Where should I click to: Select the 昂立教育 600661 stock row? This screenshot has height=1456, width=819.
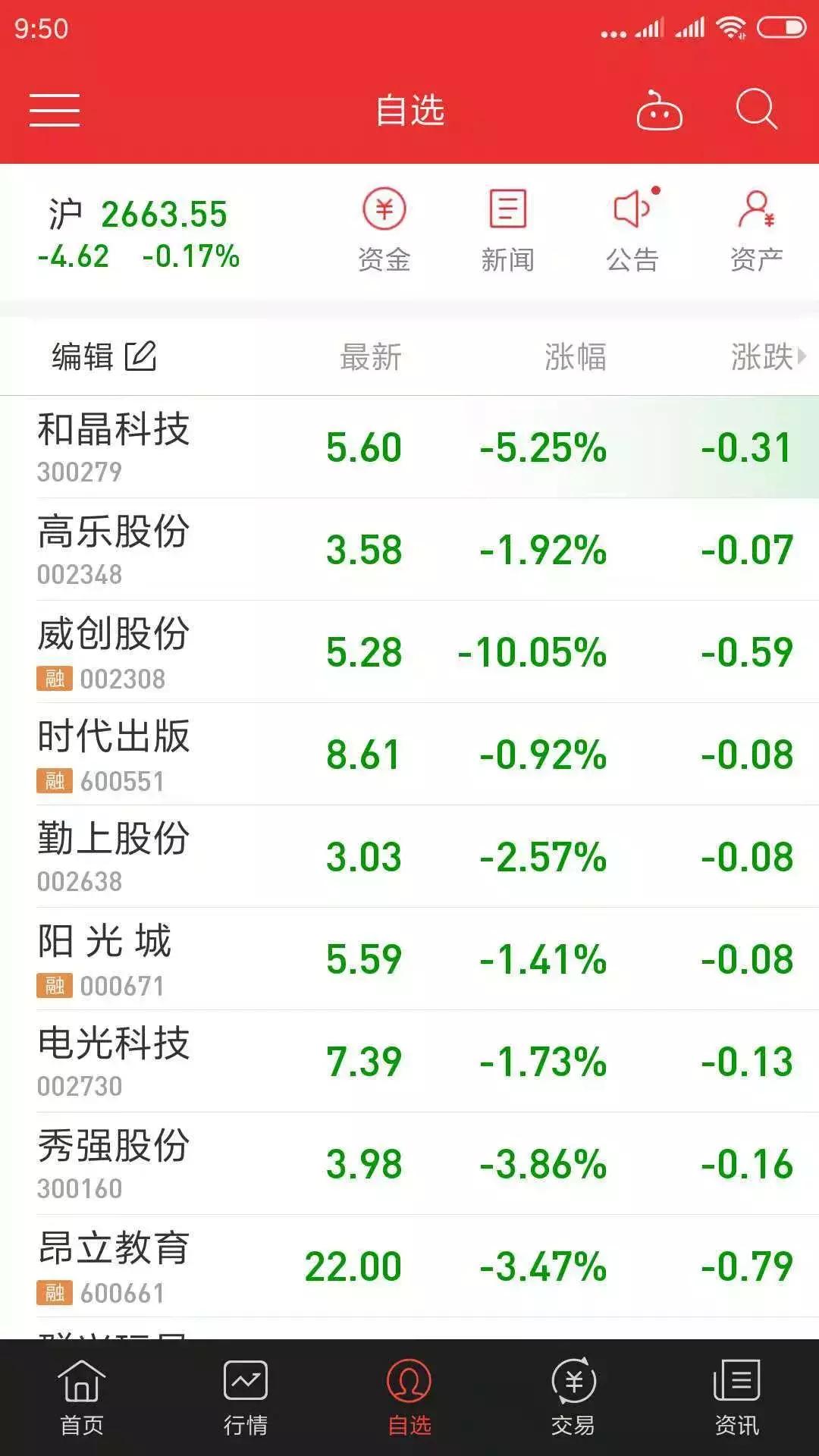[x=409, y=1266]
